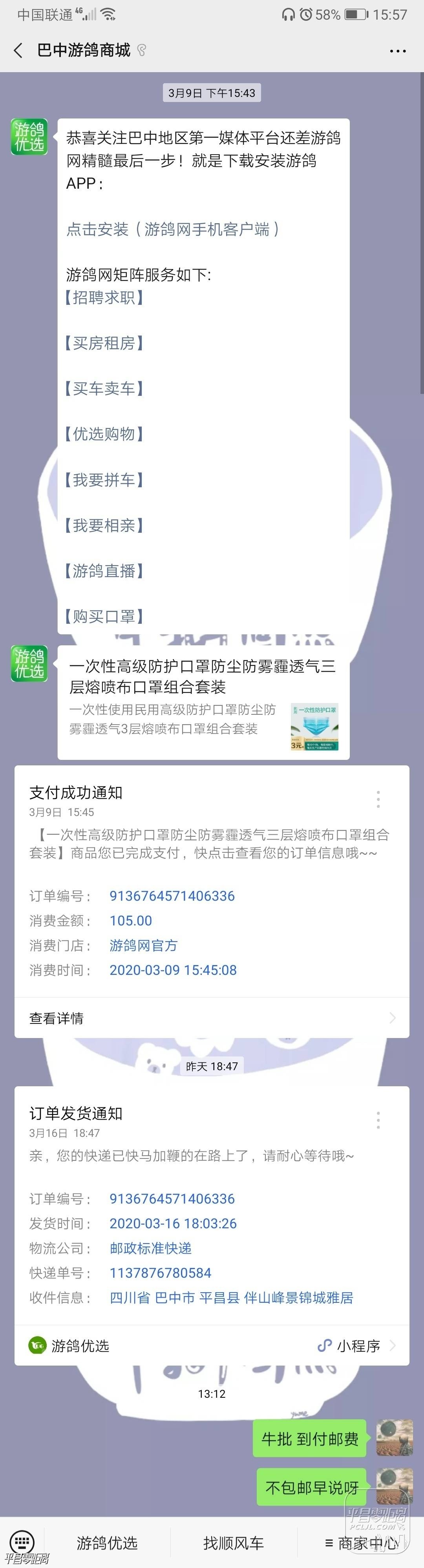This screenshot has height=1568, width=424.
Task: Open options on 支付成功通知 card
Action: click(378, 799)
